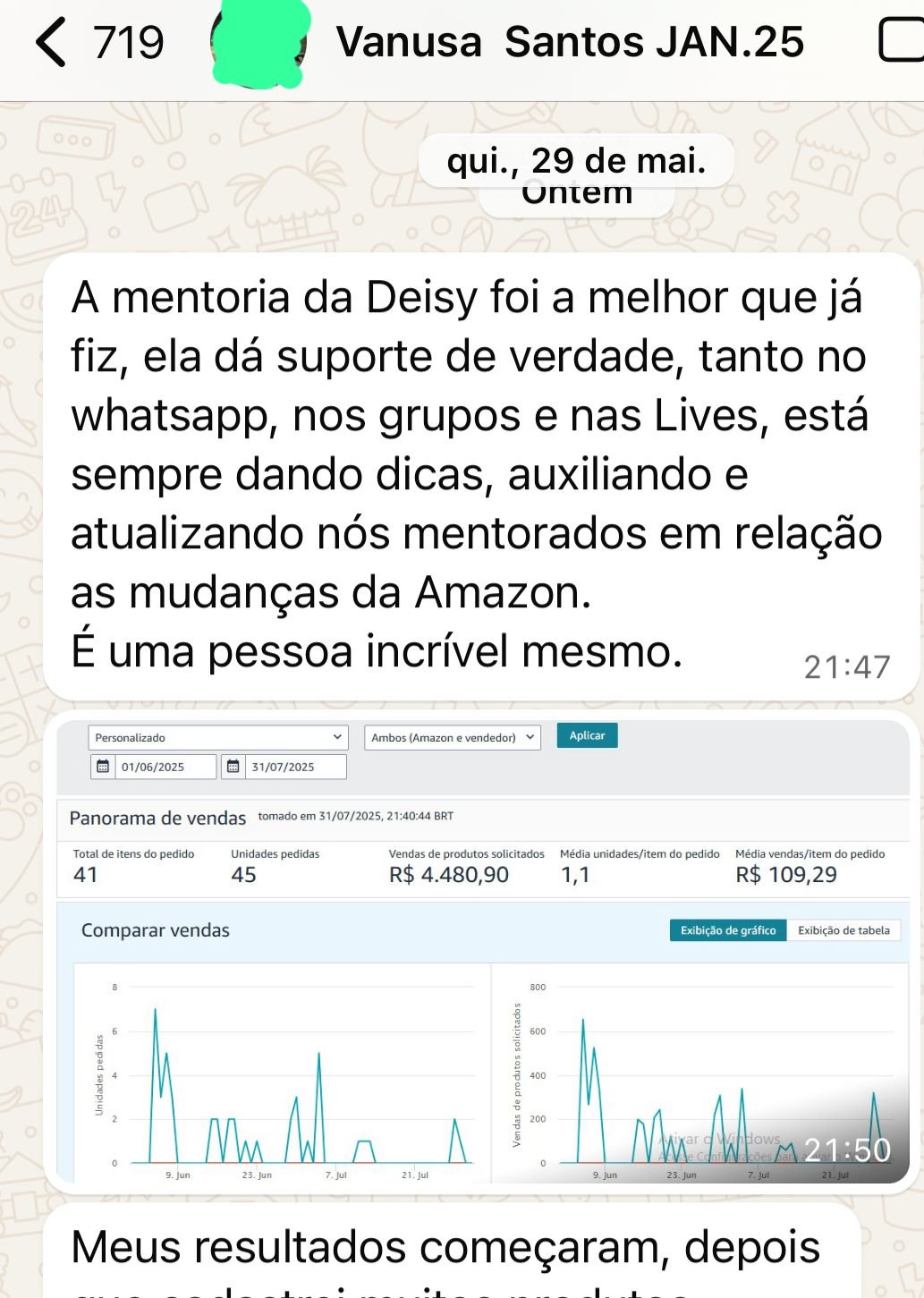The image size is (924, 1298).
Task: Open Vanusa Santos JAN.25 contact info
Action: pos(569,42)
